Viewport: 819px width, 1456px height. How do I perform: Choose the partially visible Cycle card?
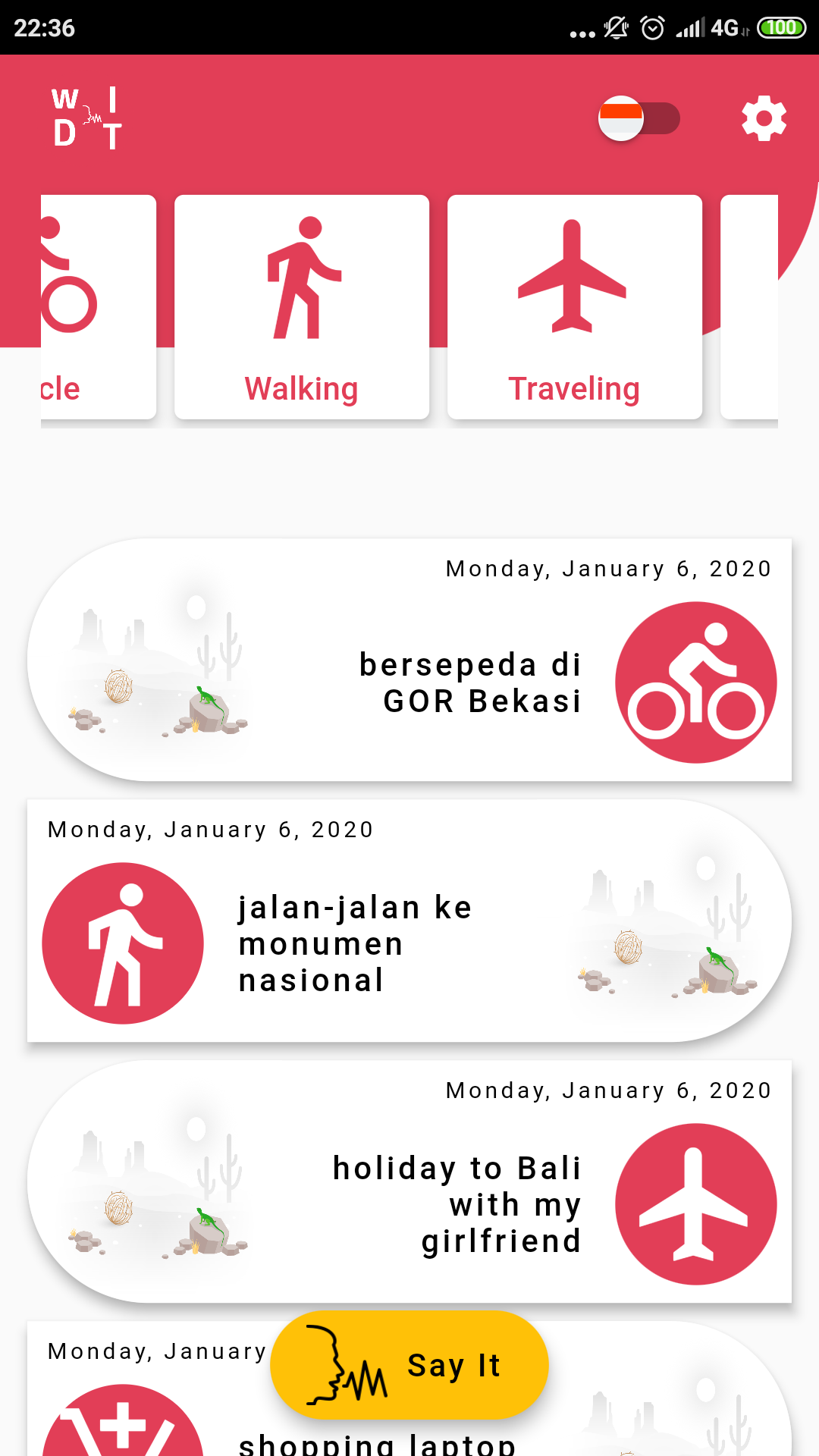99,307
